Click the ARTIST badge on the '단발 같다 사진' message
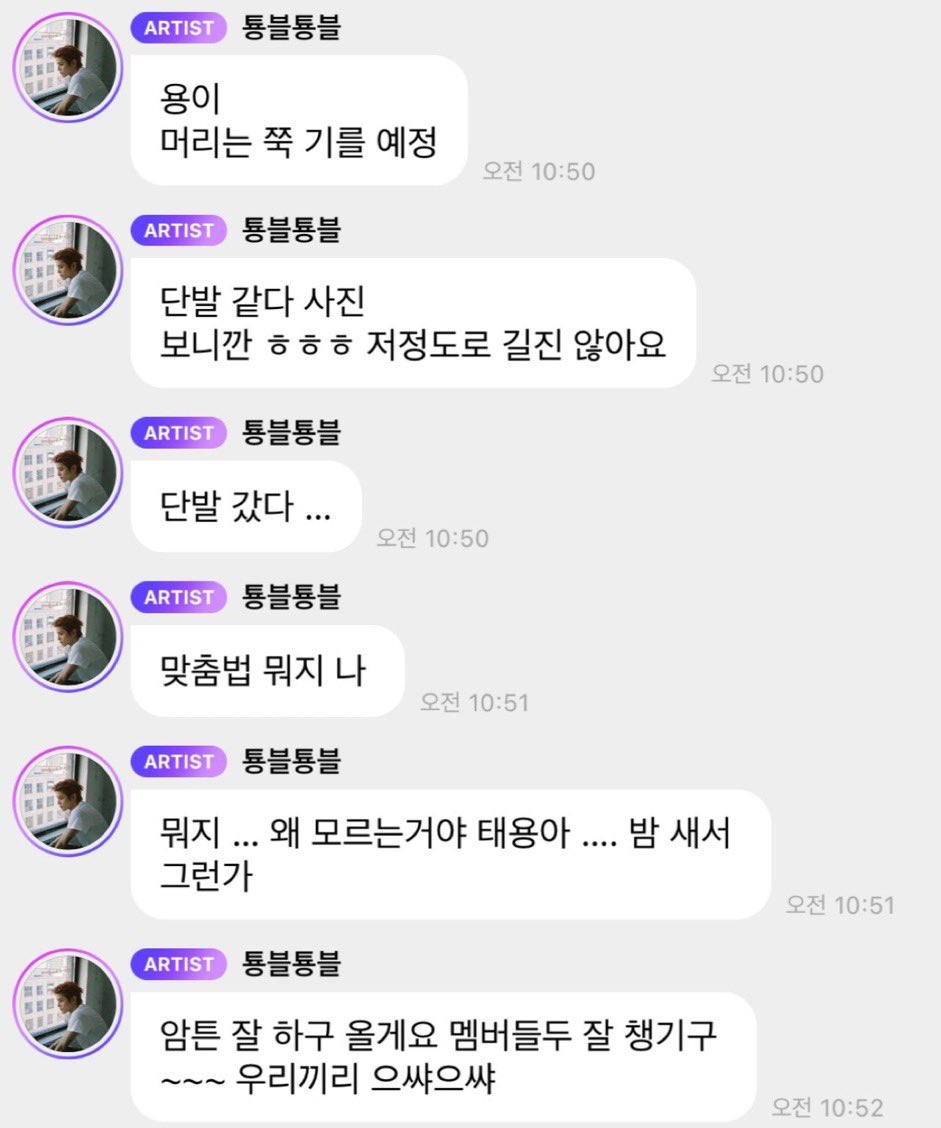 176,230
